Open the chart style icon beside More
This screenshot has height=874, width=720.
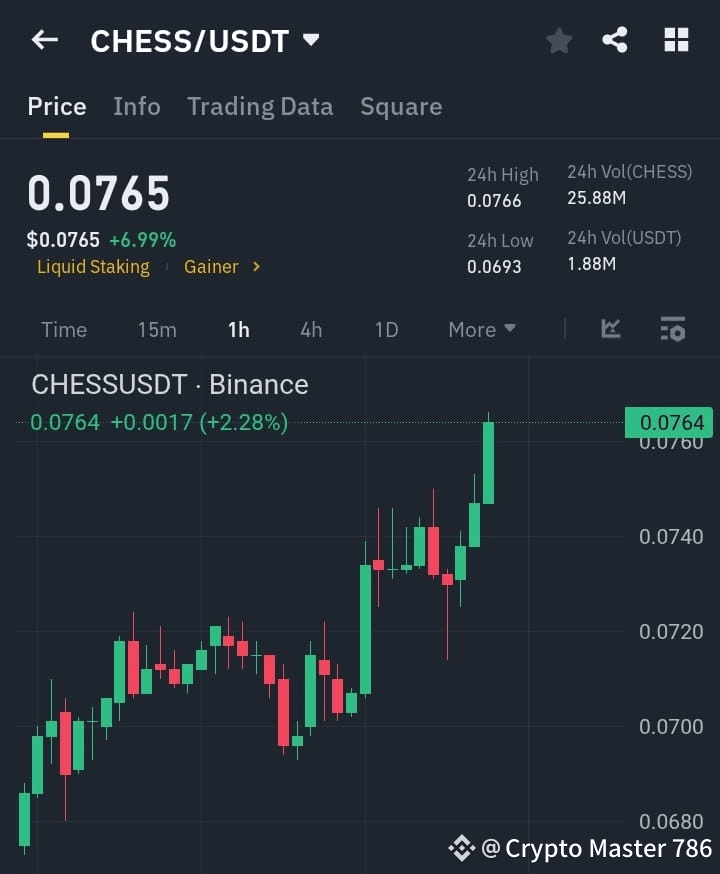[610, 329]
